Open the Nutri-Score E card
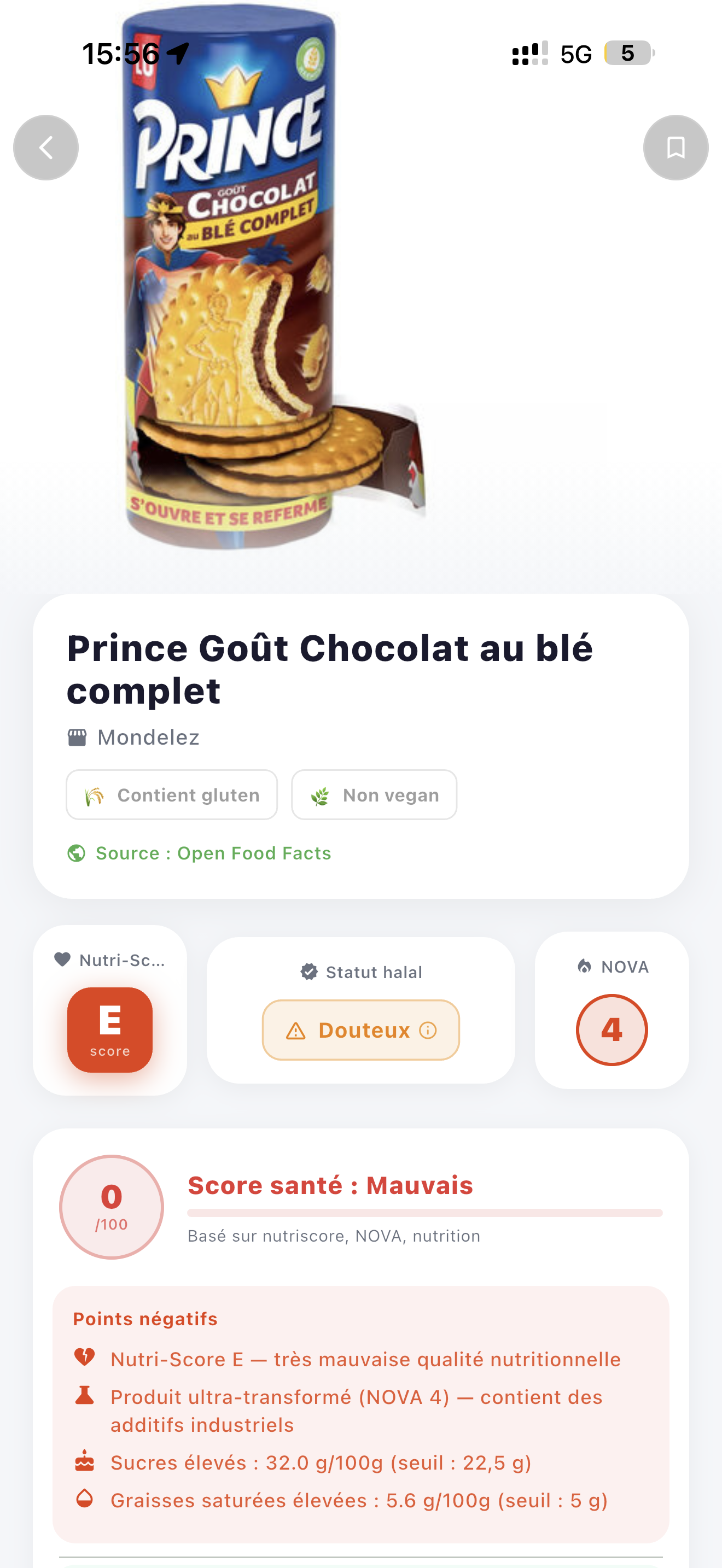Image resolution: width=722 pixels, height=1568 pixels. coord(109,1010)
